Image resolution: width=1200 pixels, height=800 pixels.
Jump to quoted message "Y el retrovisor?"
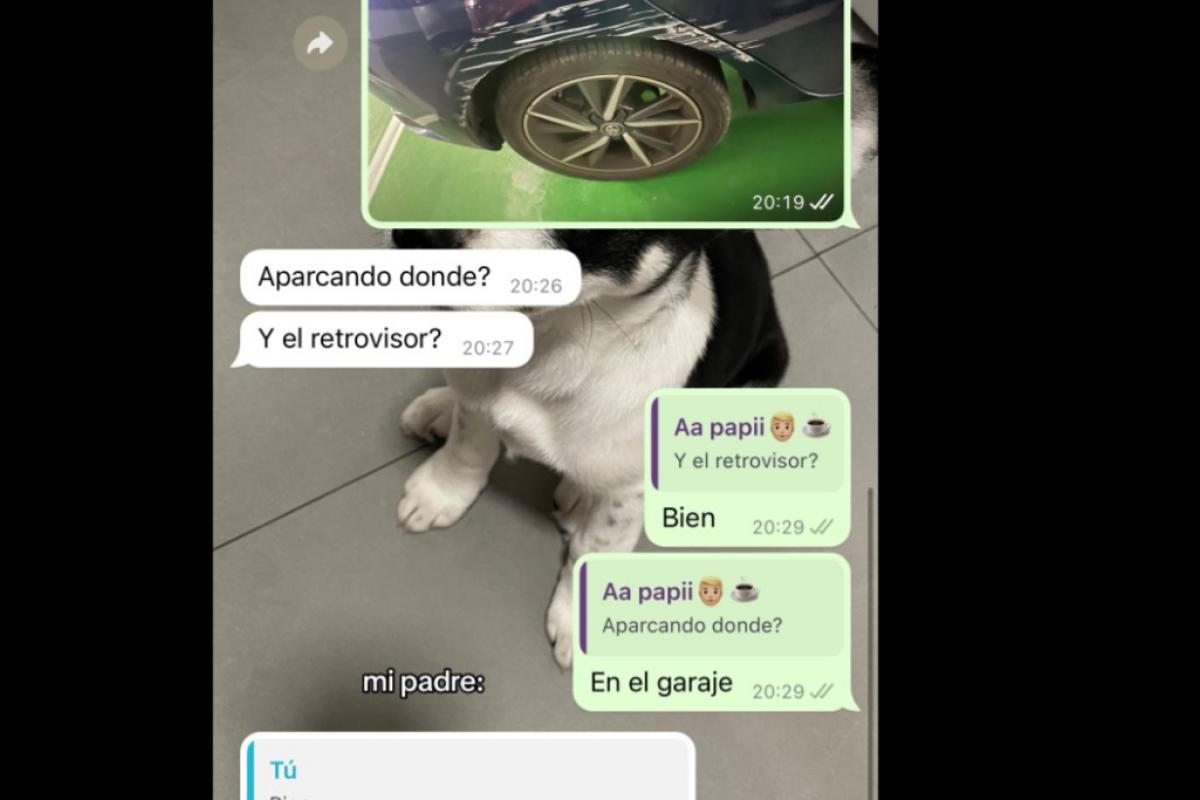pos(747,443)
